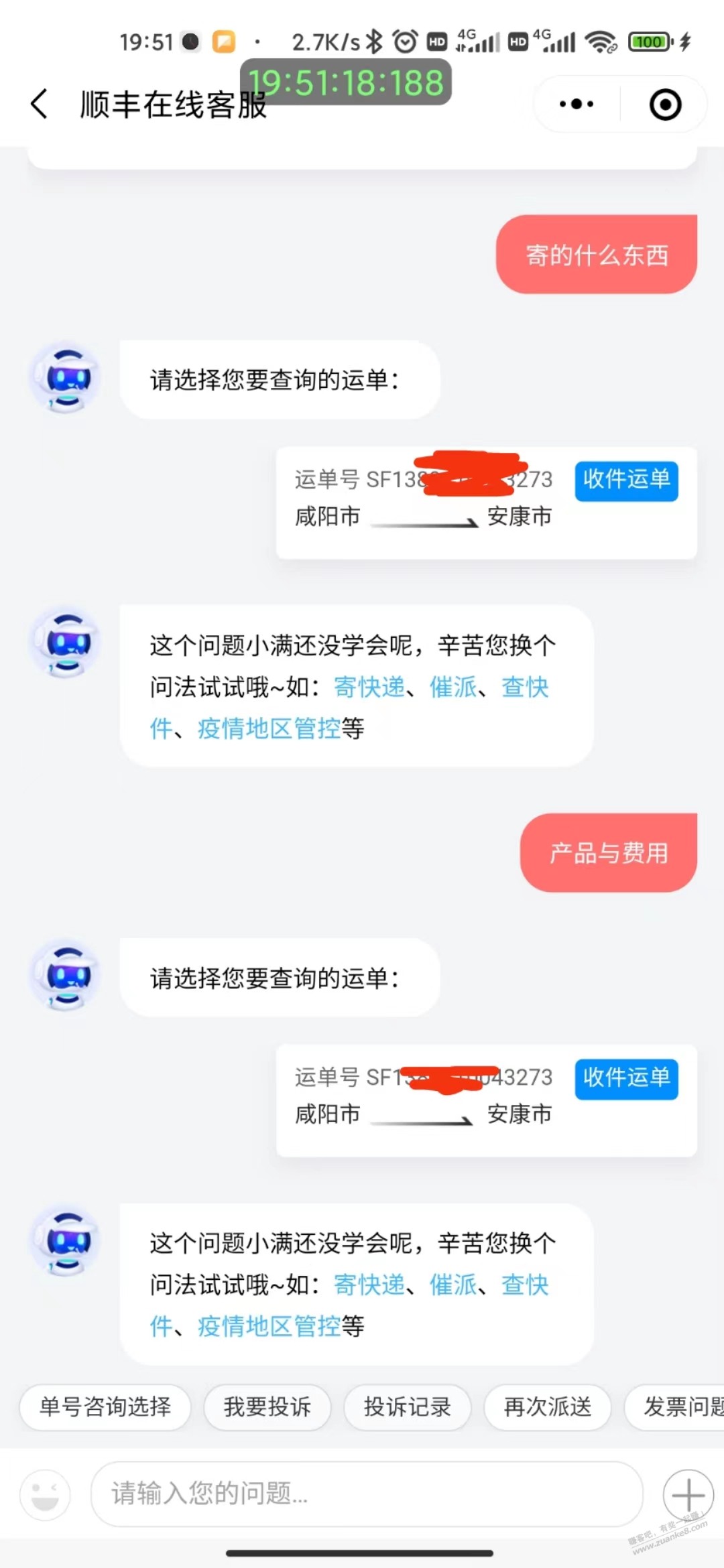Select the first 收件运单 waybill option
The width and height of the screenshot is (724, 1568).
click(625, 480)
